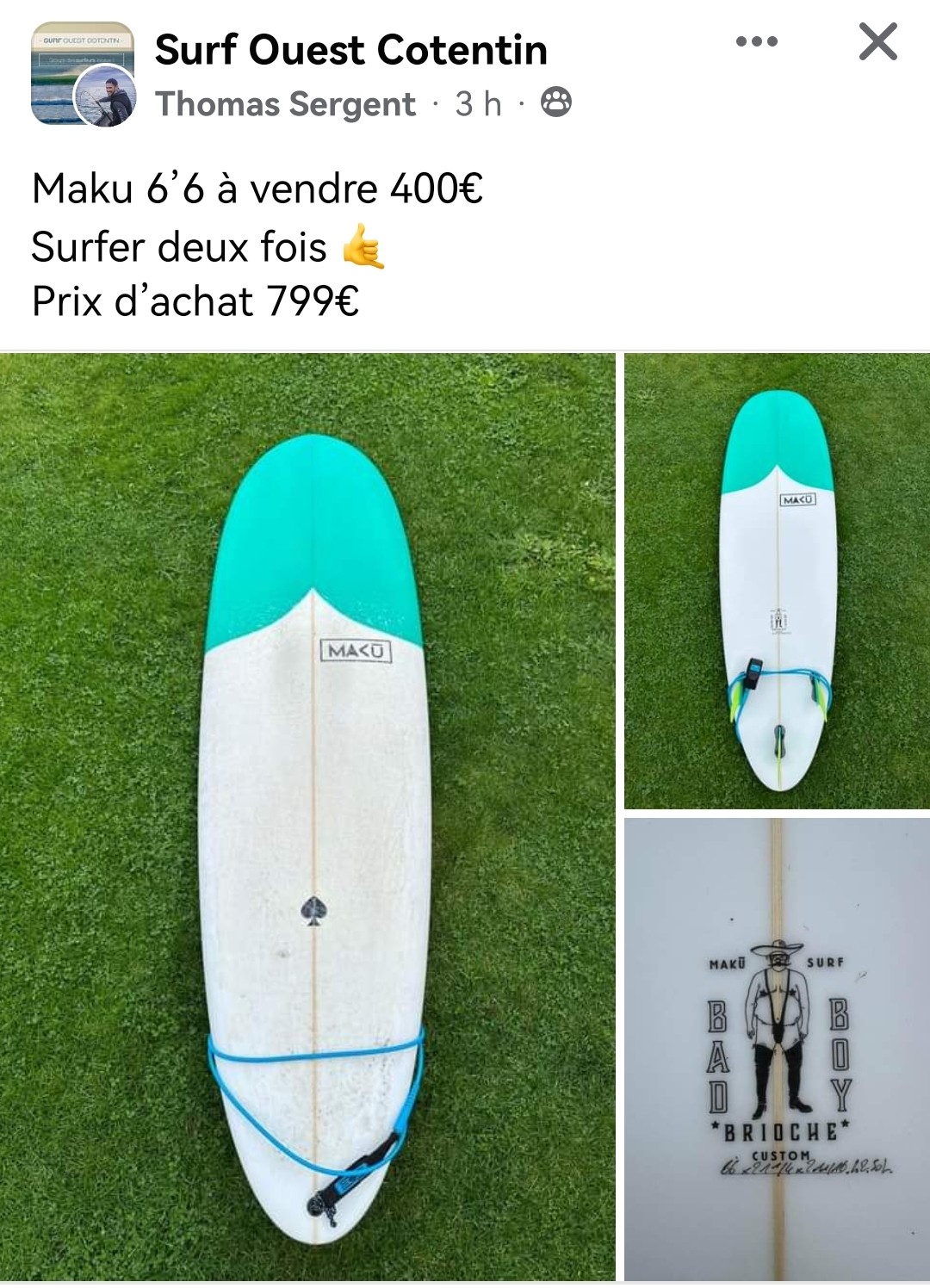Screen dimensions: 930x1288
Task: Open the large surfboard deck photo
Action: coord(307,816)
